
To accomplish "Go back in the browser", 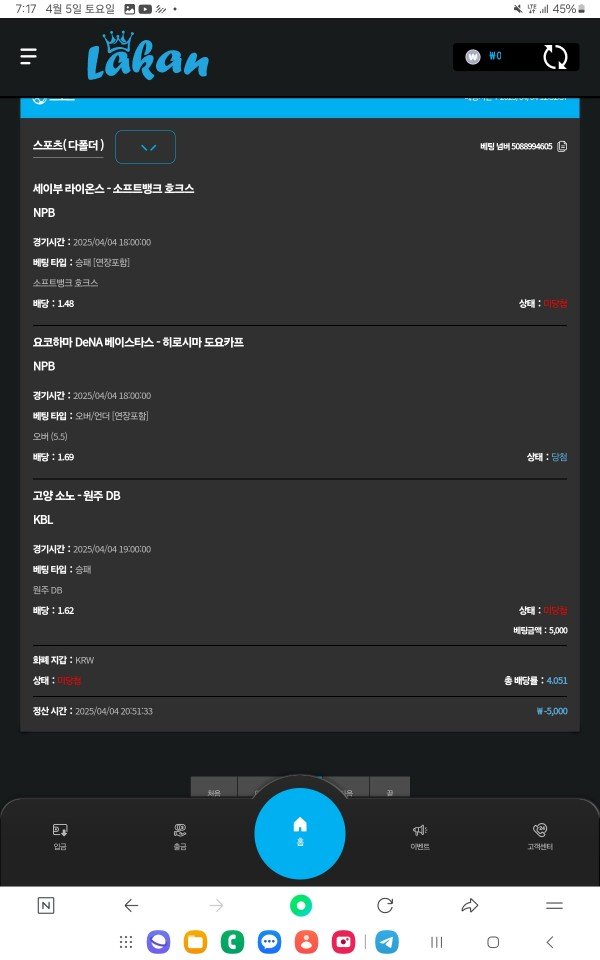I will pos(130,905).
